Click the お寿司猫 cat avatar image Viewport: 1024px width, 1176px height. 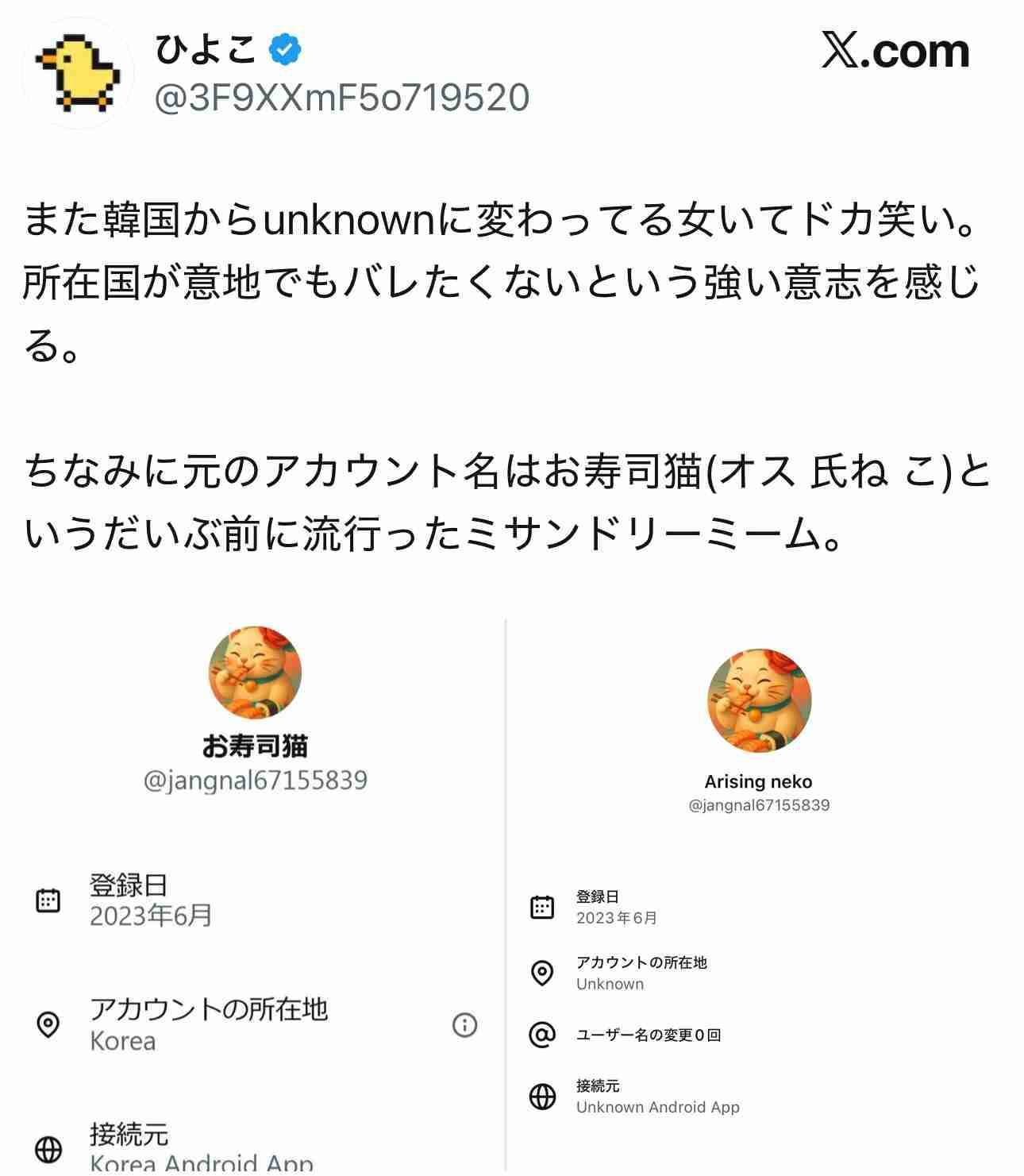point(257,673)
